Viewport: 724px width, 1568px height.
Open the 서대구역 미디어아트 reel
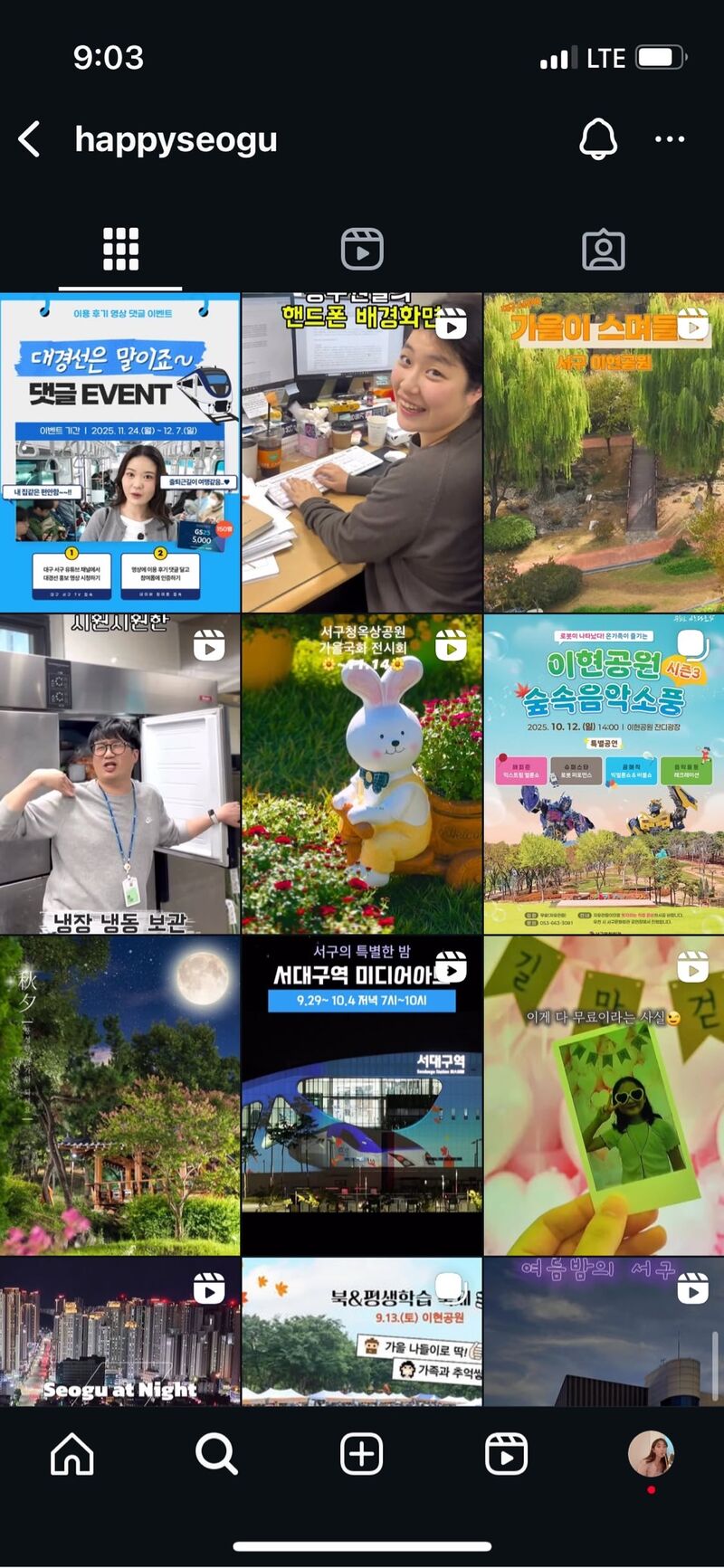pos(362,1095)
